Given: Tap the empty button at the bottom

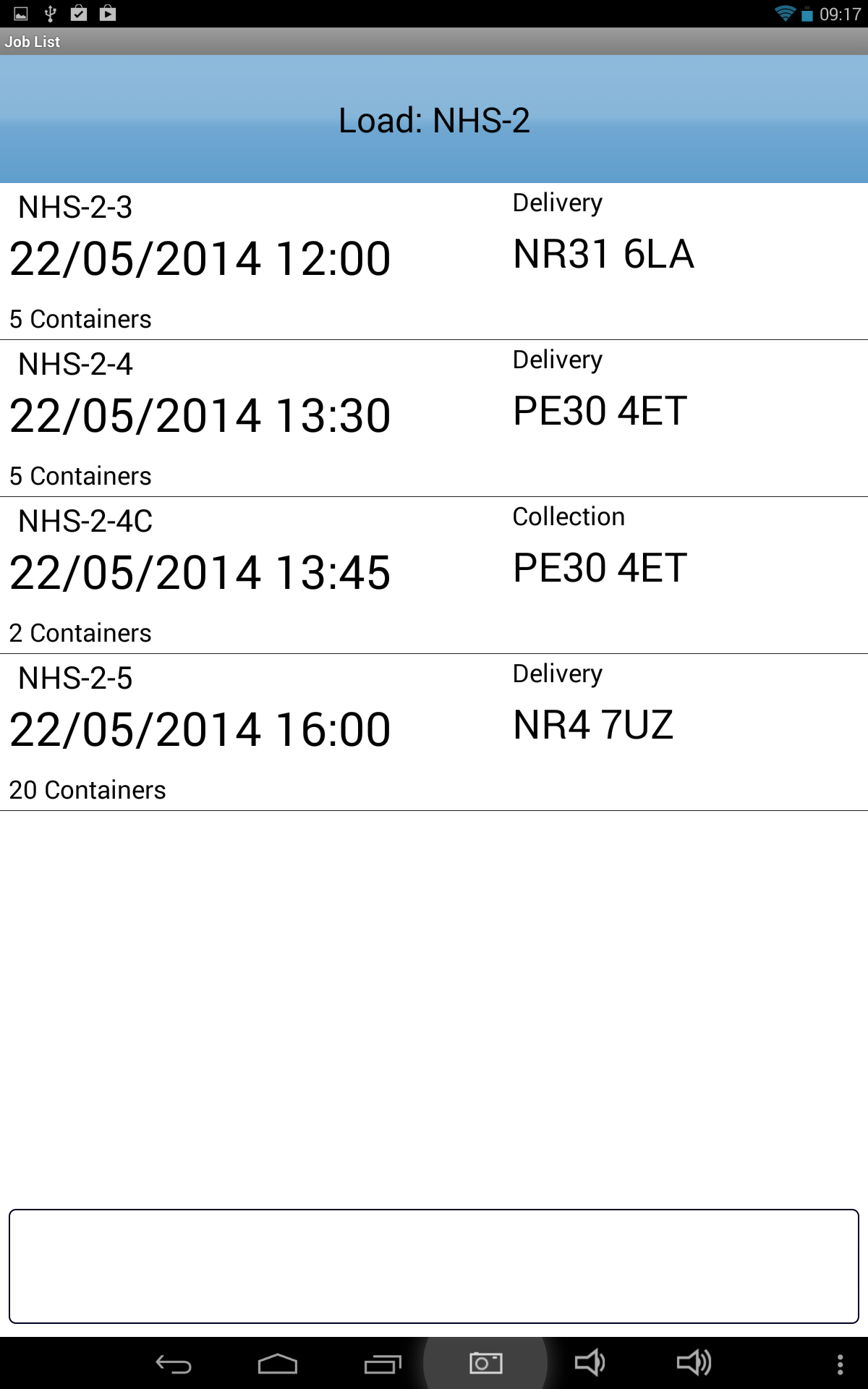Looking at the screenshot, I should pyautogui.click(x=434, y=1266).
